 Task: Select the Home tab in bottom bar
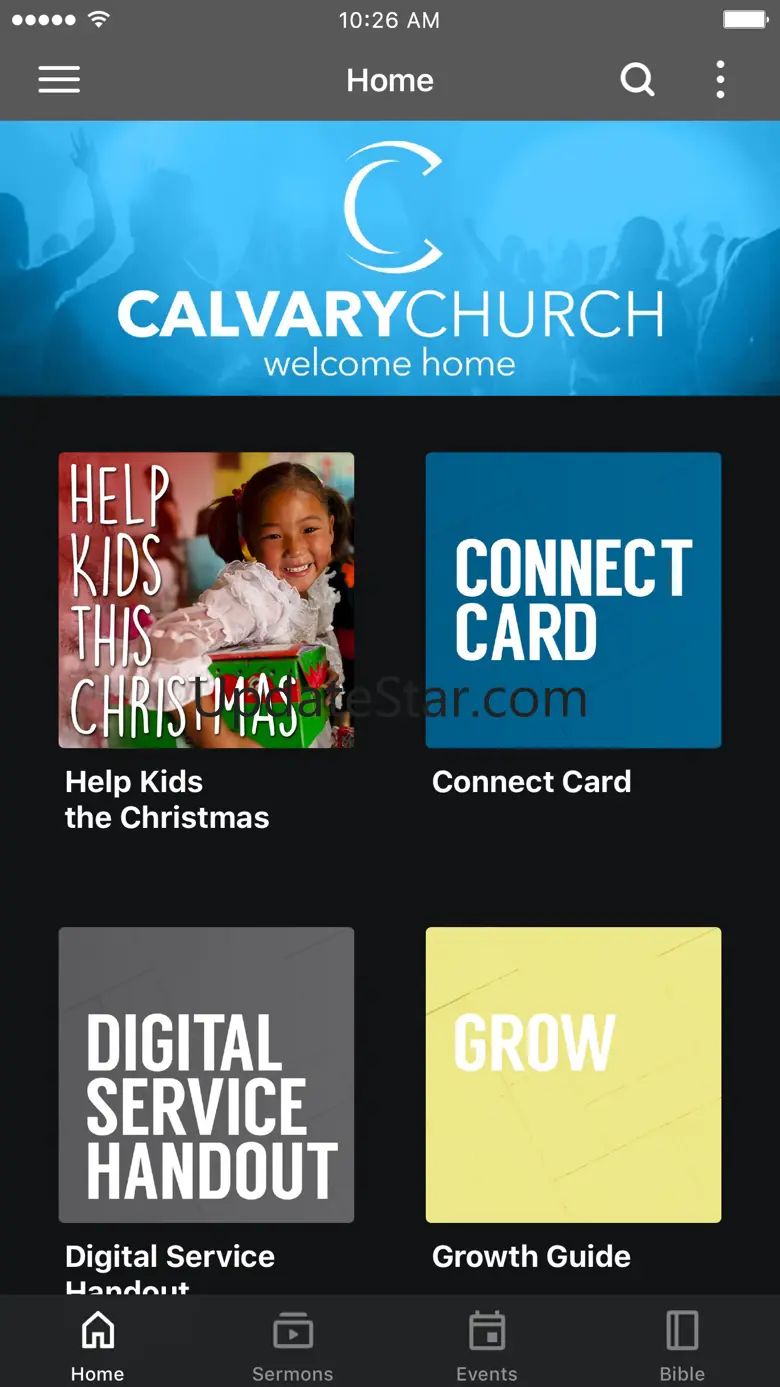[x=97, y=1345]
